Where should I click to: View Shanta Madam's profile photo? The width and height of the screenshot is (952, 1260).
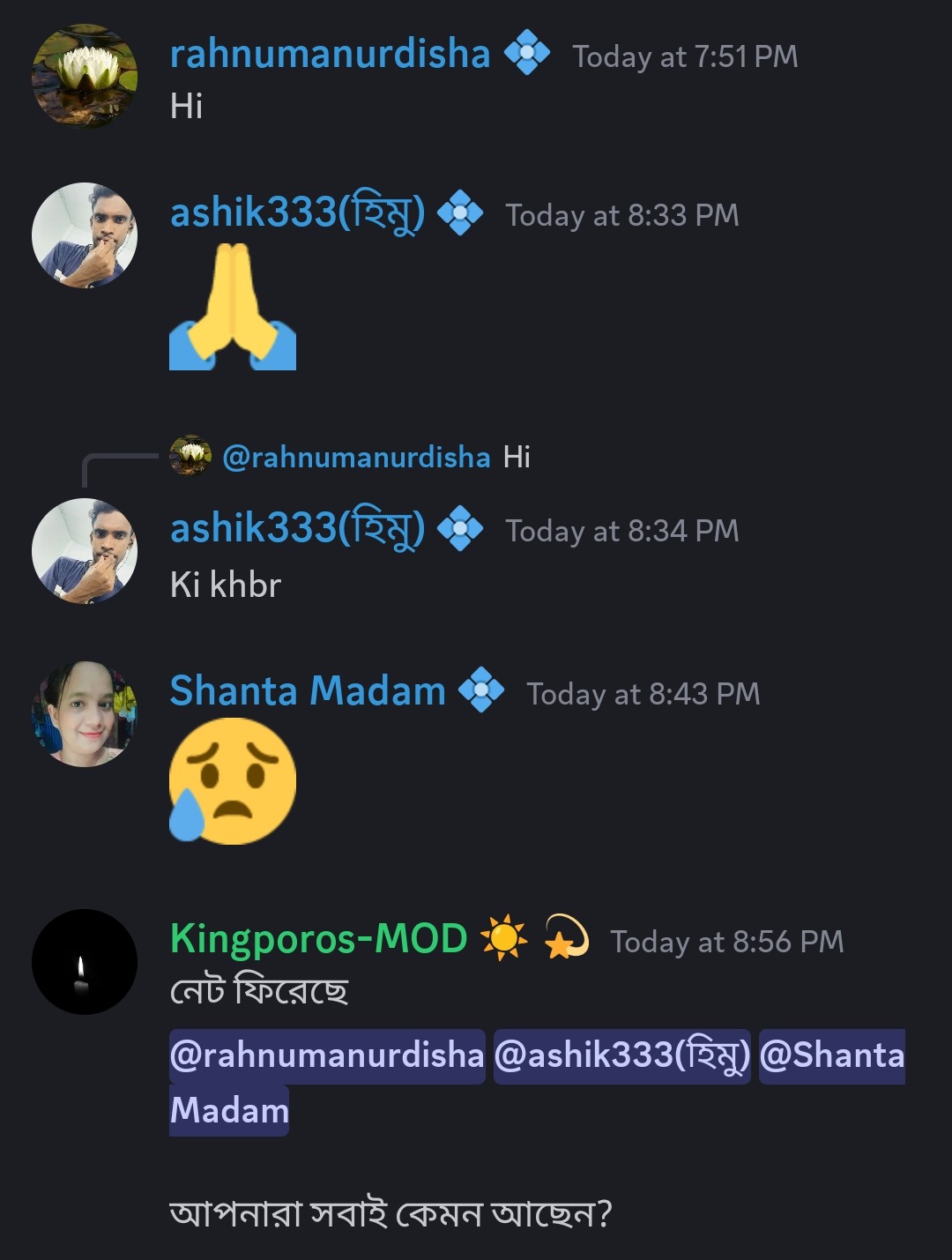pos(85,713)
